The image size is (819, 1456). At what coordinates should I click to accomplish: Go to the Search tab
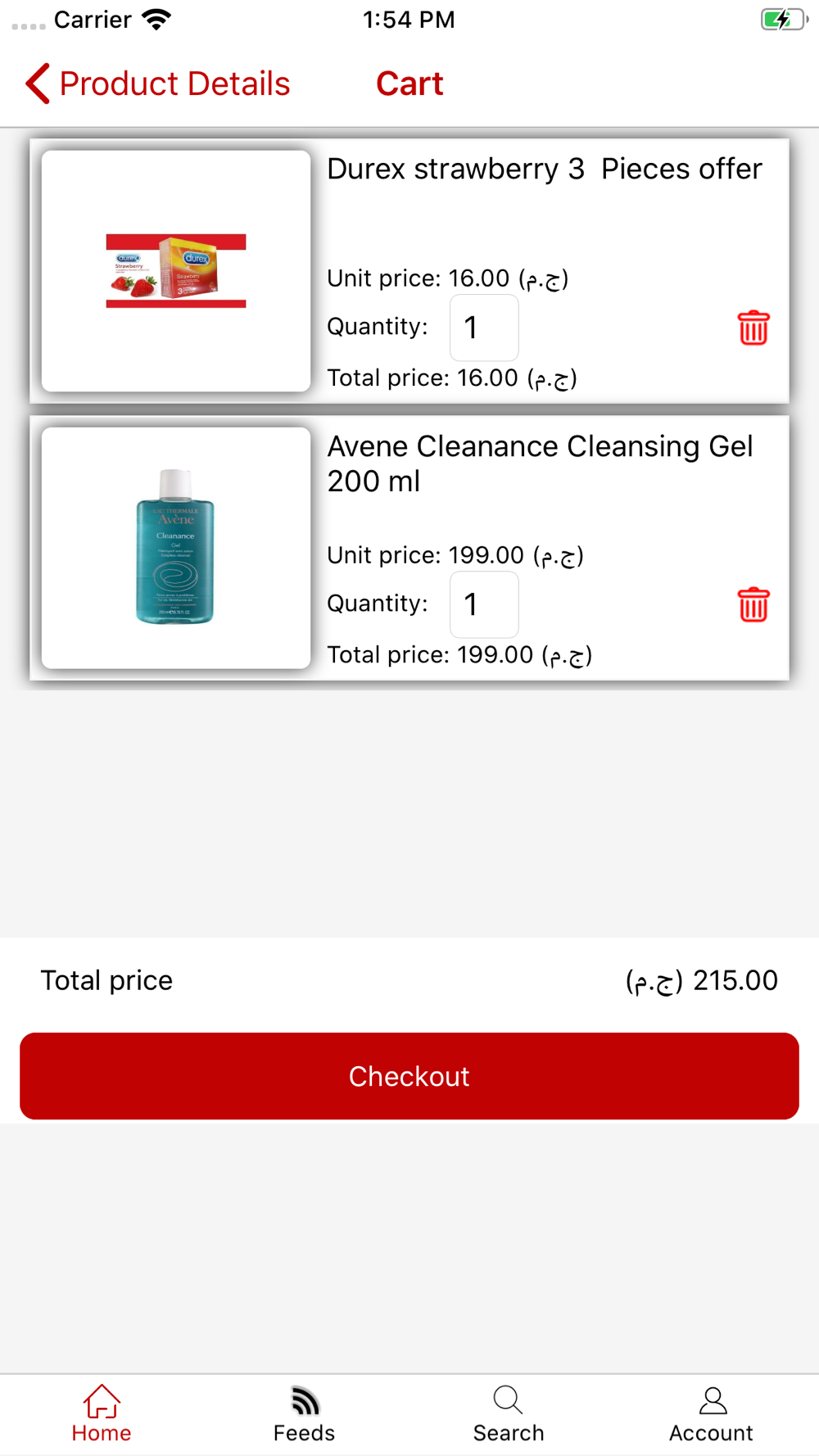(509, 1414)
